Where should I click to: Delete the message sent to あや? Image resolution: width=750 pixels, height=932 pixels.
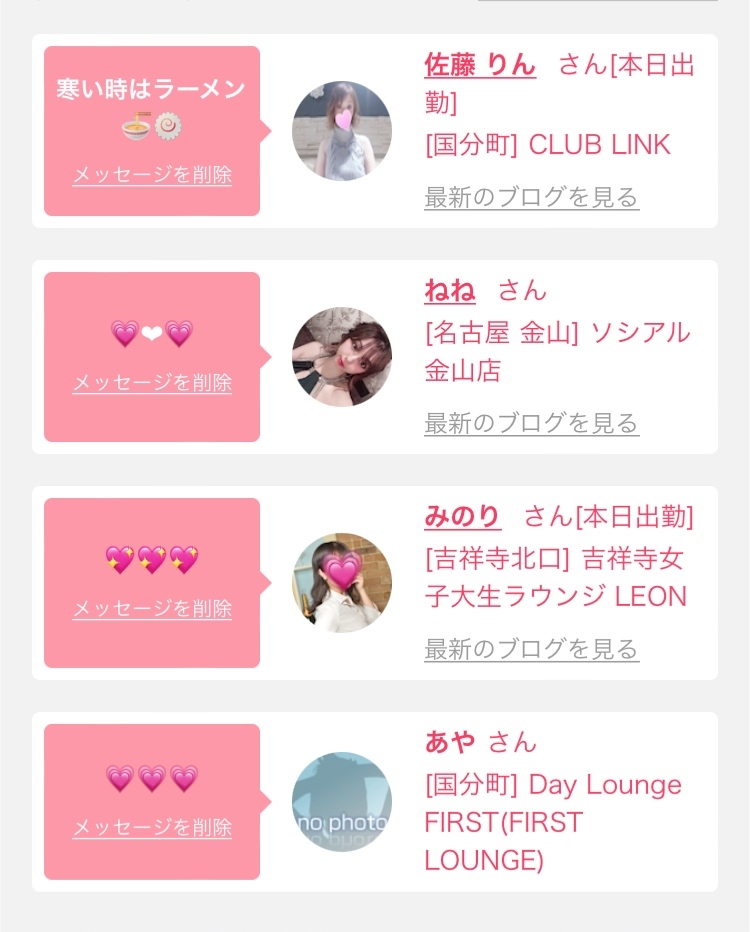pyautogui.click(x=152, y=828)
